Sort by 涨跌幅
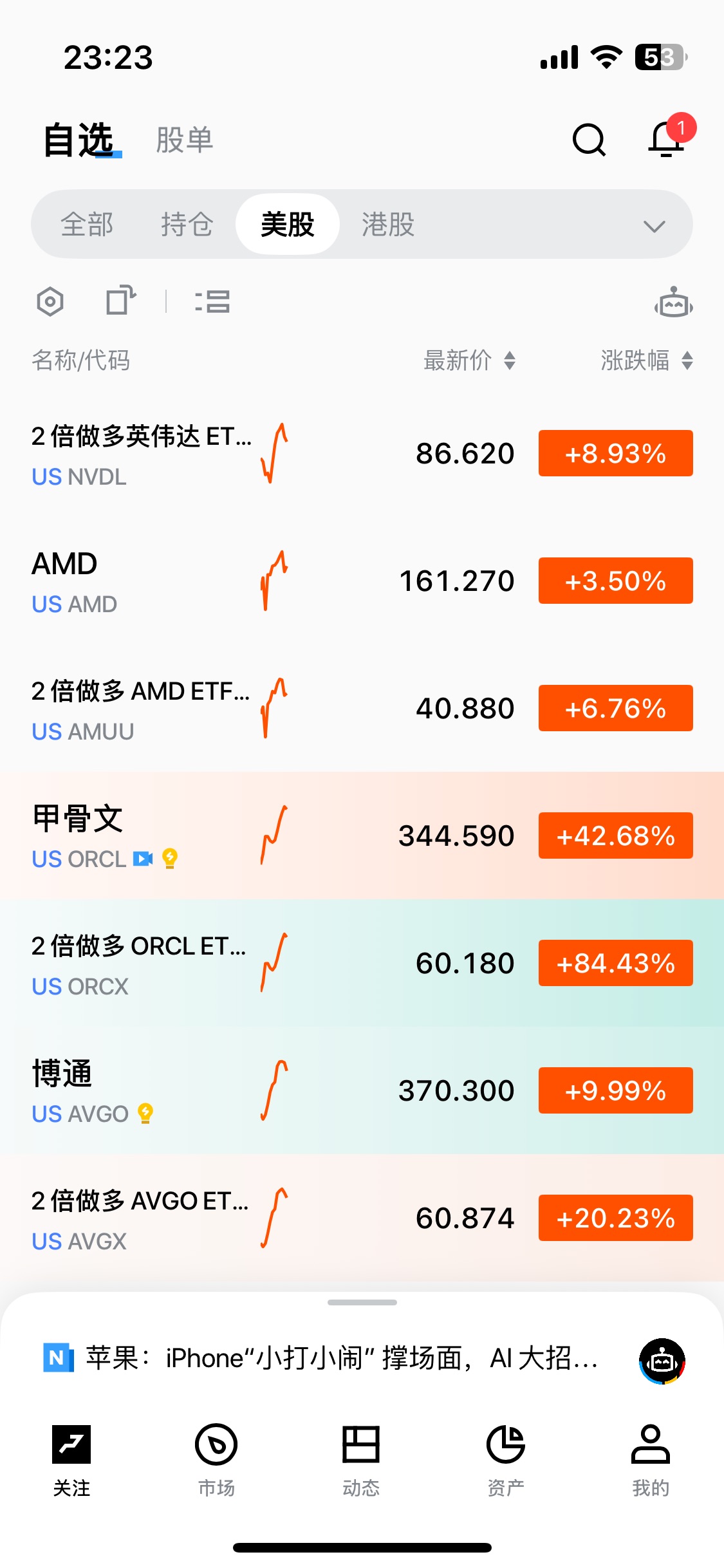724x1568 pixels. pyautogui.click(x=647, y=360)
